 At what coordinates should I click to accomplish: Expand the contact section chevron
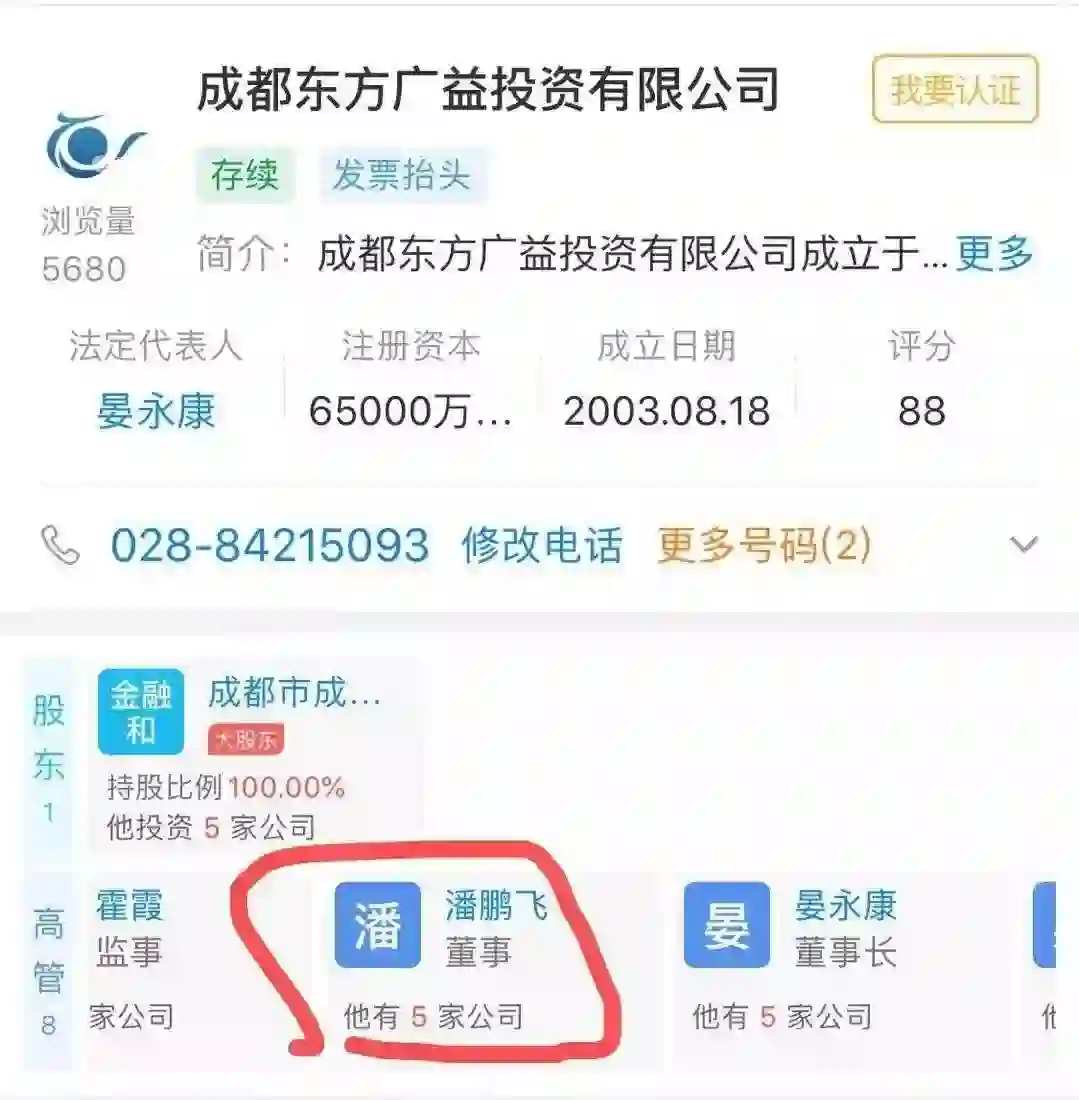click(1023, 545)
